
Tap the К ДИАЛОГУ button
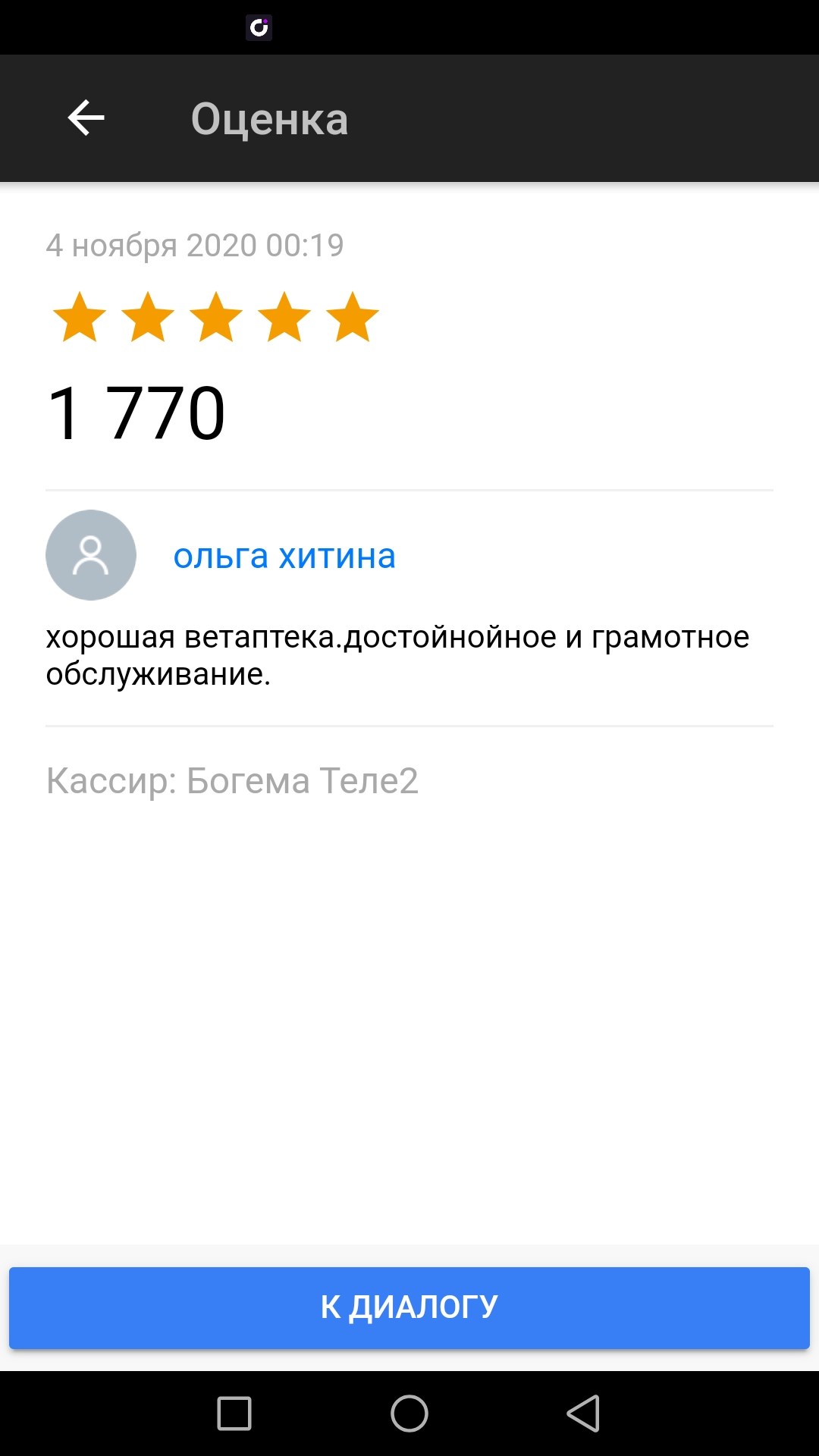pos(409,1307)
